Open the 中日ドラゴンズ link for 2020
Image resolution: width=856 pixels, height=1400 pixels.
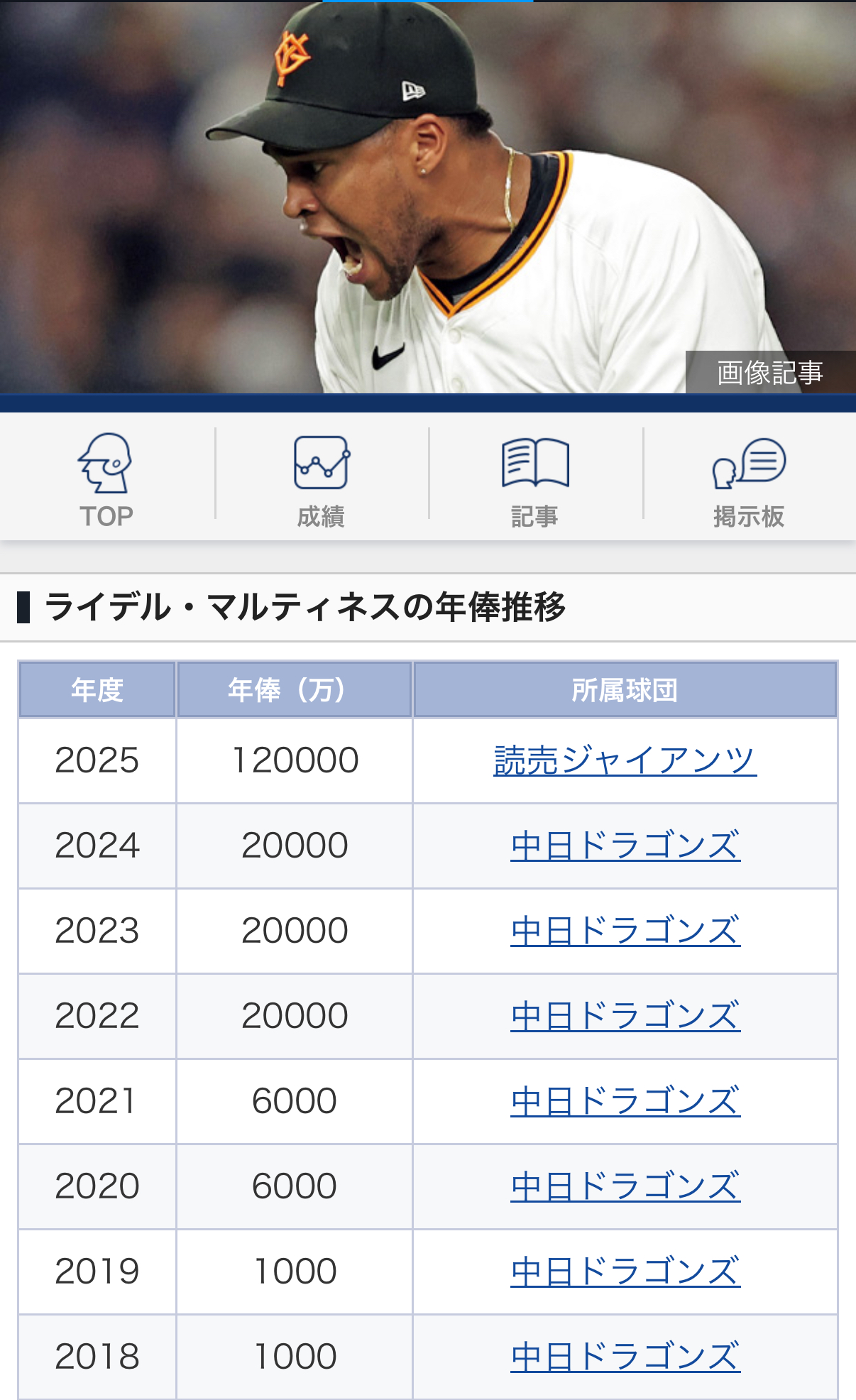click(x=625, y=1186)
